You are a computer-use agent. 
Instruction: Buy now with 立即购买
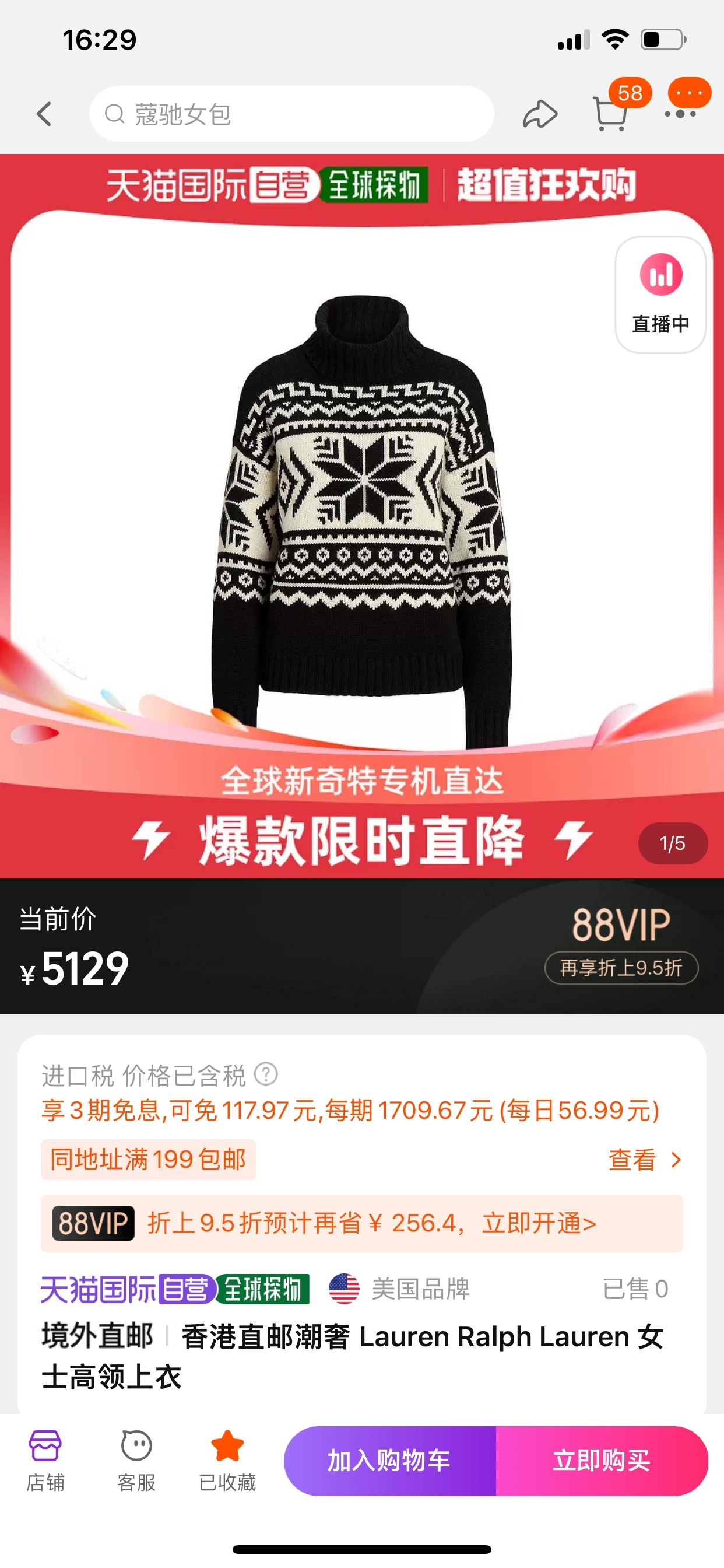click(601, 1460)
